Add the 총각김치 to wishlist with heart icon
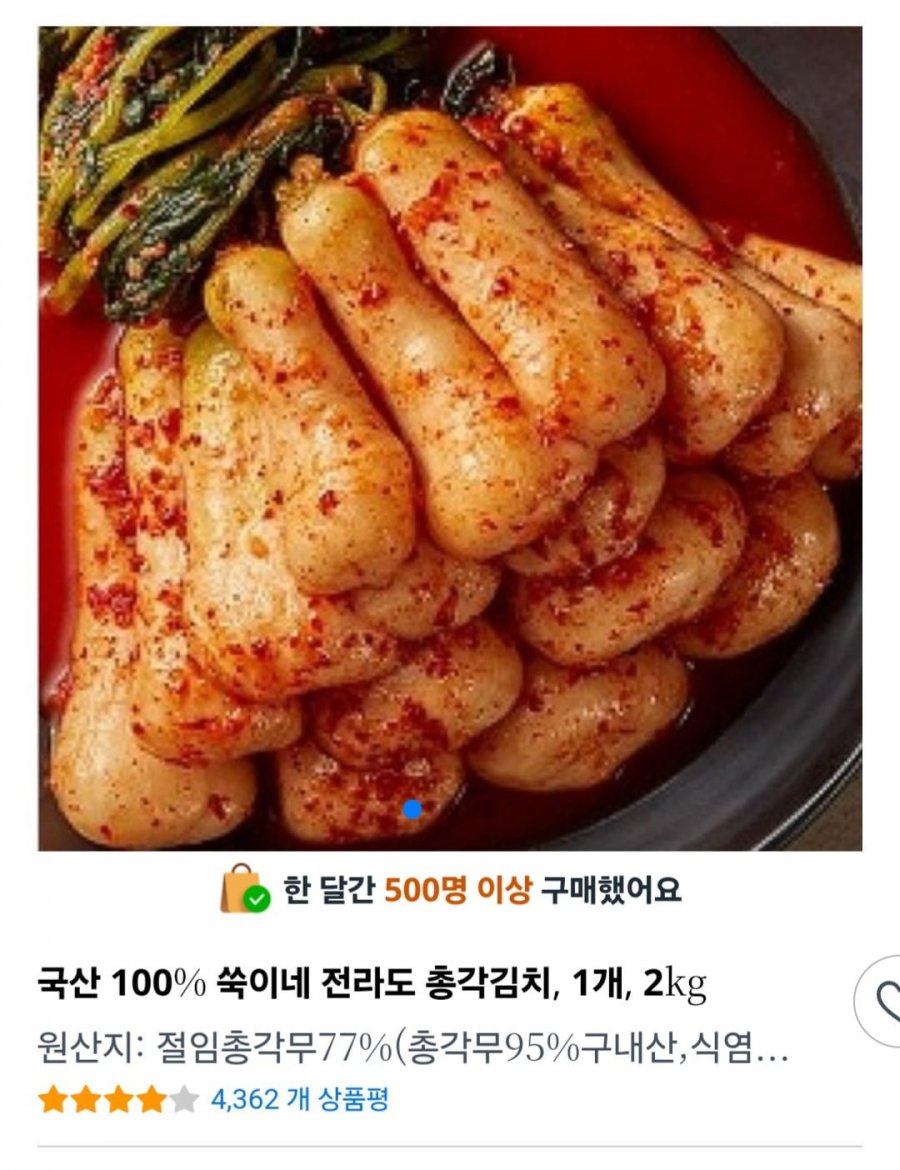Image resolution: width=900 pixels, height=1170 pixels. [884, 1001]
